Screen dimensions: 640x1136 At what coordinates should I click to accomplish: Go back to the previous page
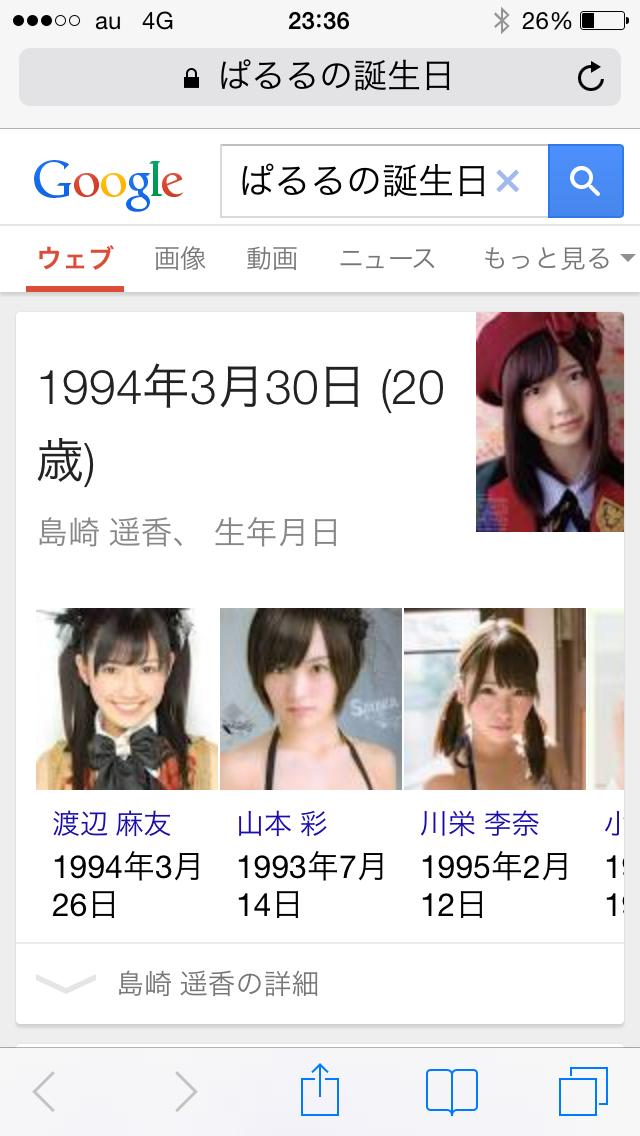[44, 1091]
